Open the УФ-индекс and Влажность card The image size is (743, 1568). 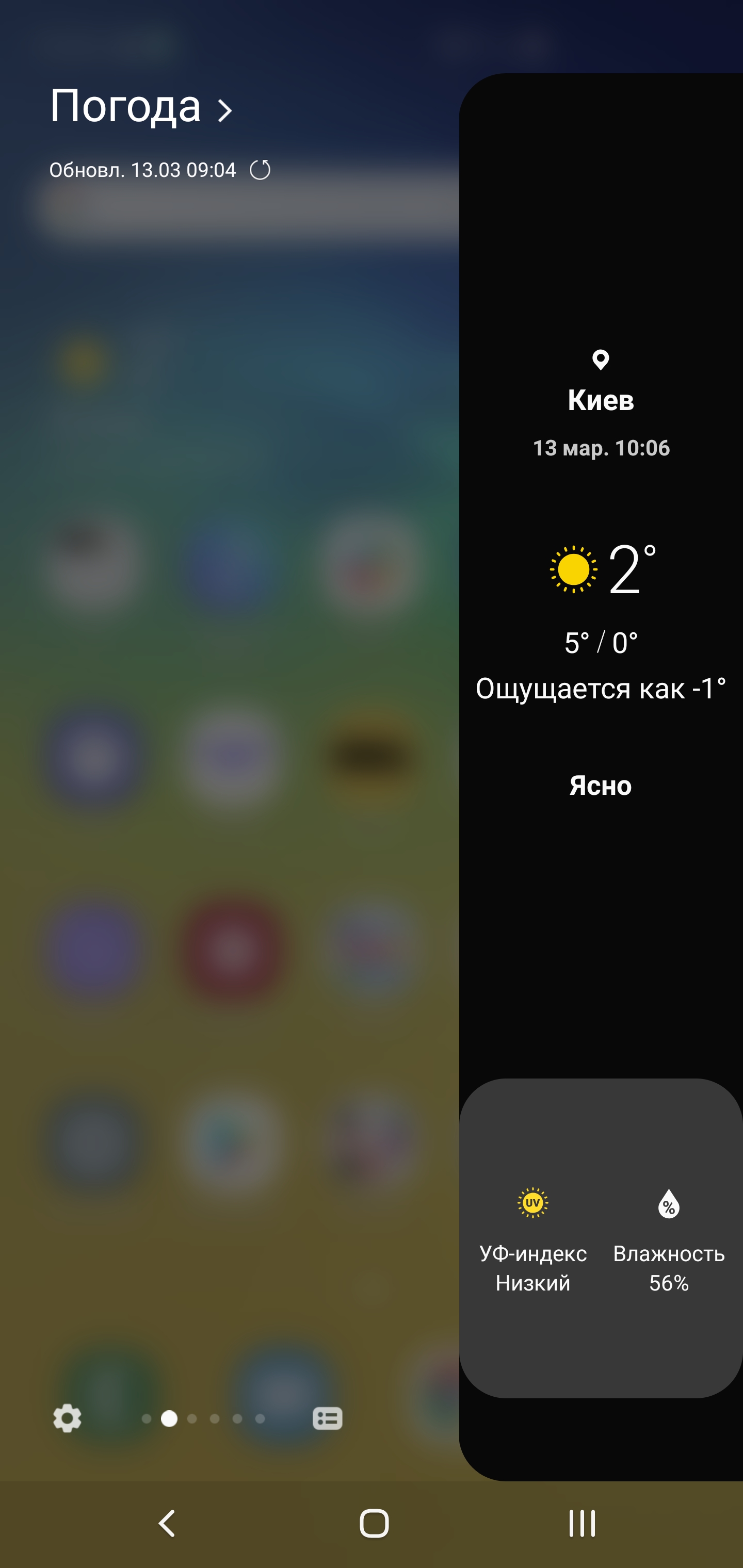(x=601, y=1238)
